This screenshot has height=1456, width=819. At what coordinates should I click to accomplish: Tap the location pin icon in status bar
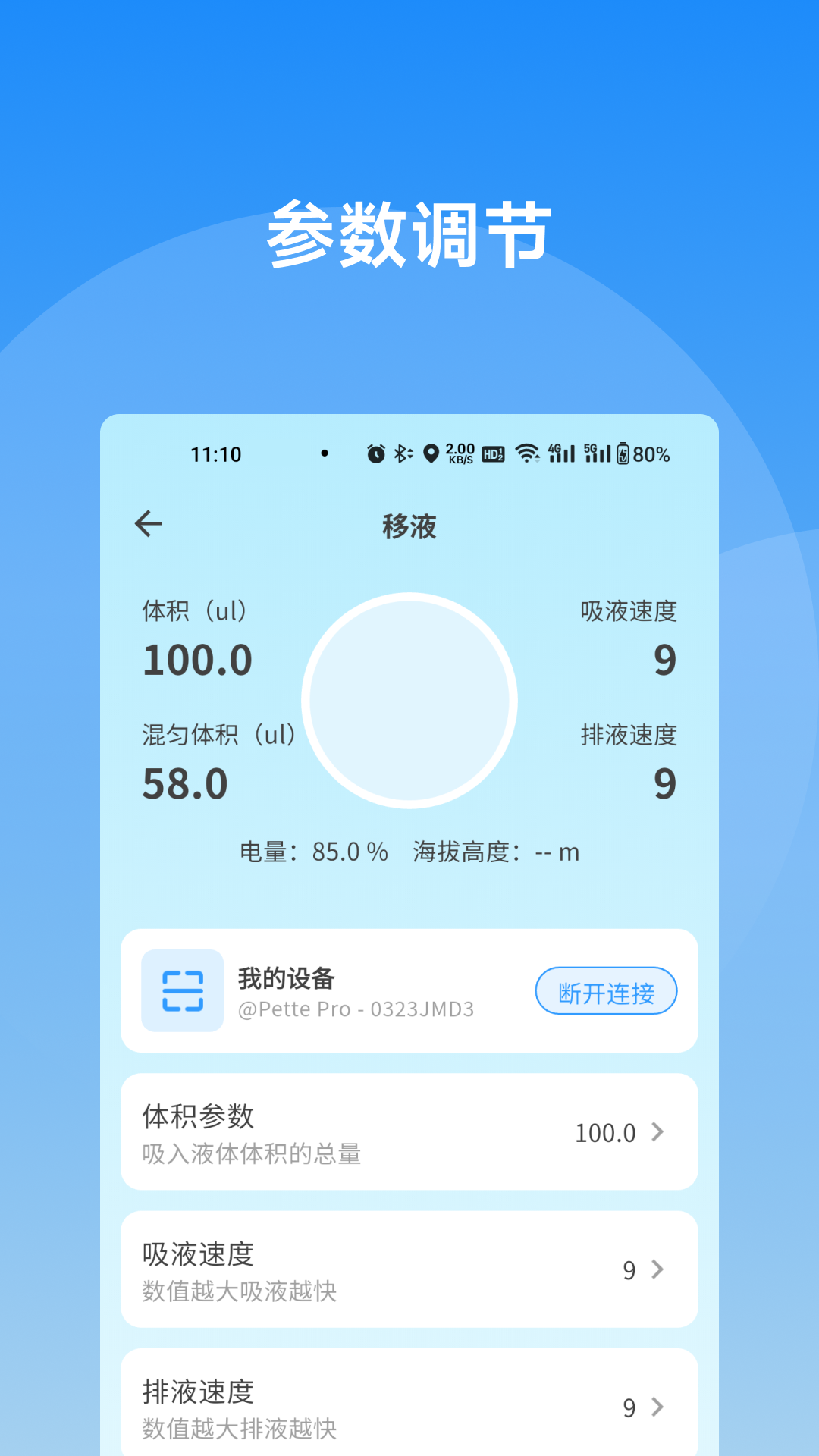[429, 453]
